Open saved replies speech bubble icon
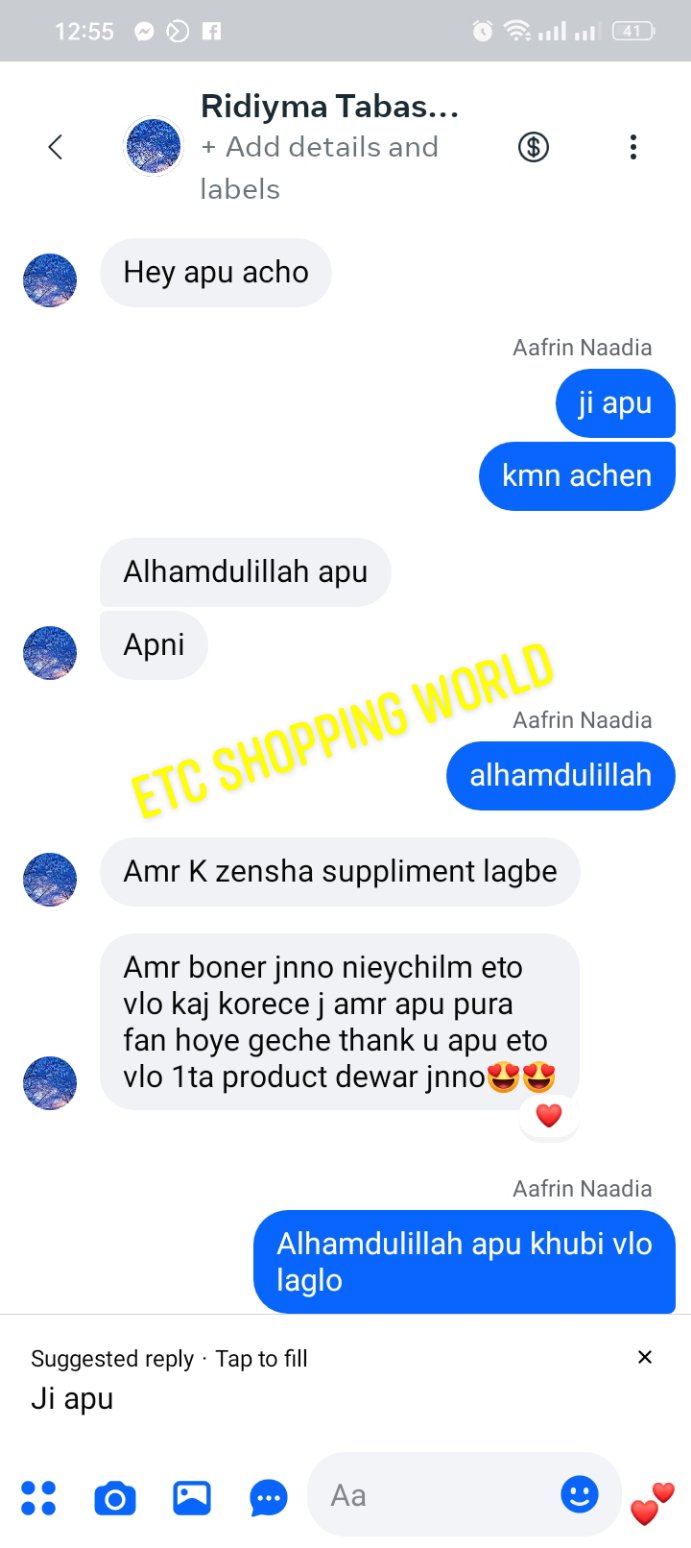This screenshot has width=691, height=1548. pos(268,1498)
